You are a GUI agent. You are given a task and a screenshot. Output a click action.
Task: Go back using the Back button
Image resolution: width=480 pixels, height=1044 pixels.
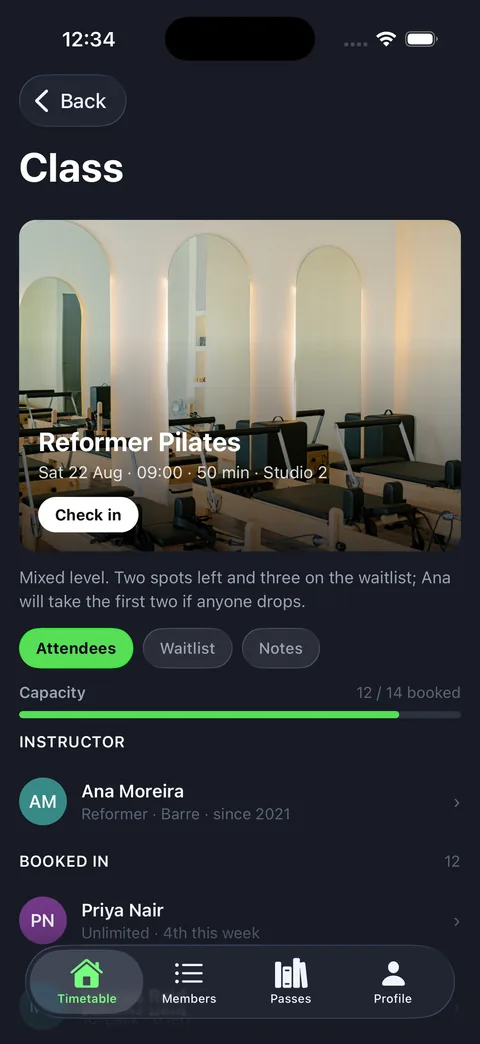pos(73,101)
